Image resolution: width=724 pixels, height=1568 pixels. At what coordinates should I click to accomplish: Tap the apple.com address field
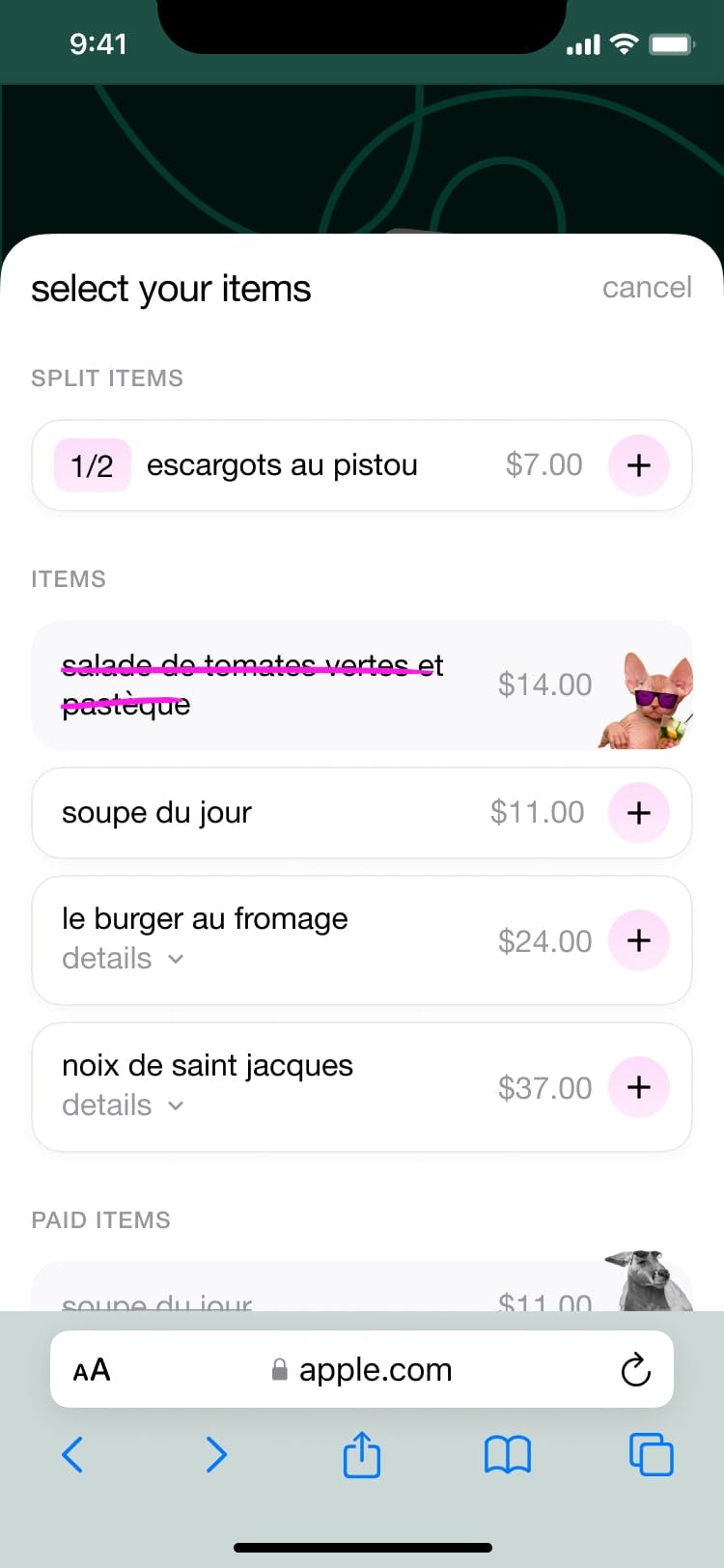tap(362, 1370)
